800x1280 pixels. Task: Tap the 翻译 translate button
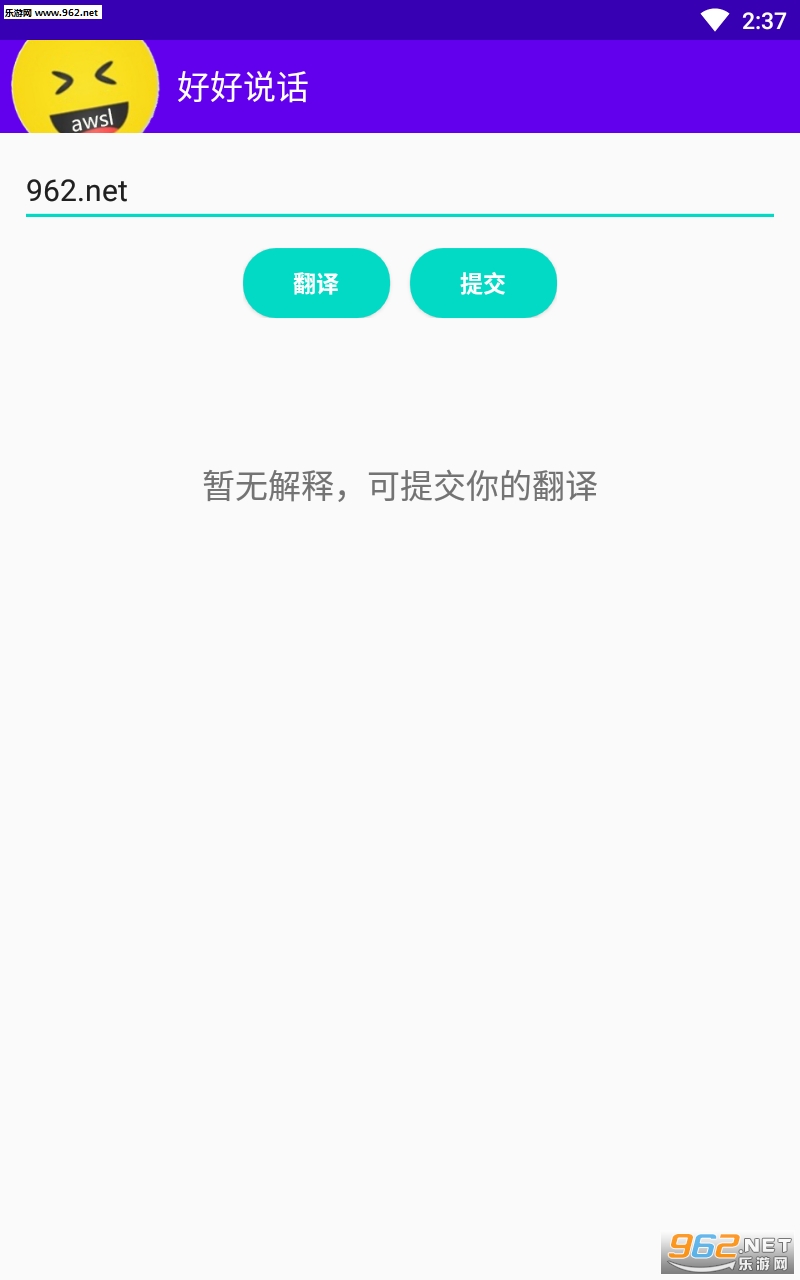[316, 283]
